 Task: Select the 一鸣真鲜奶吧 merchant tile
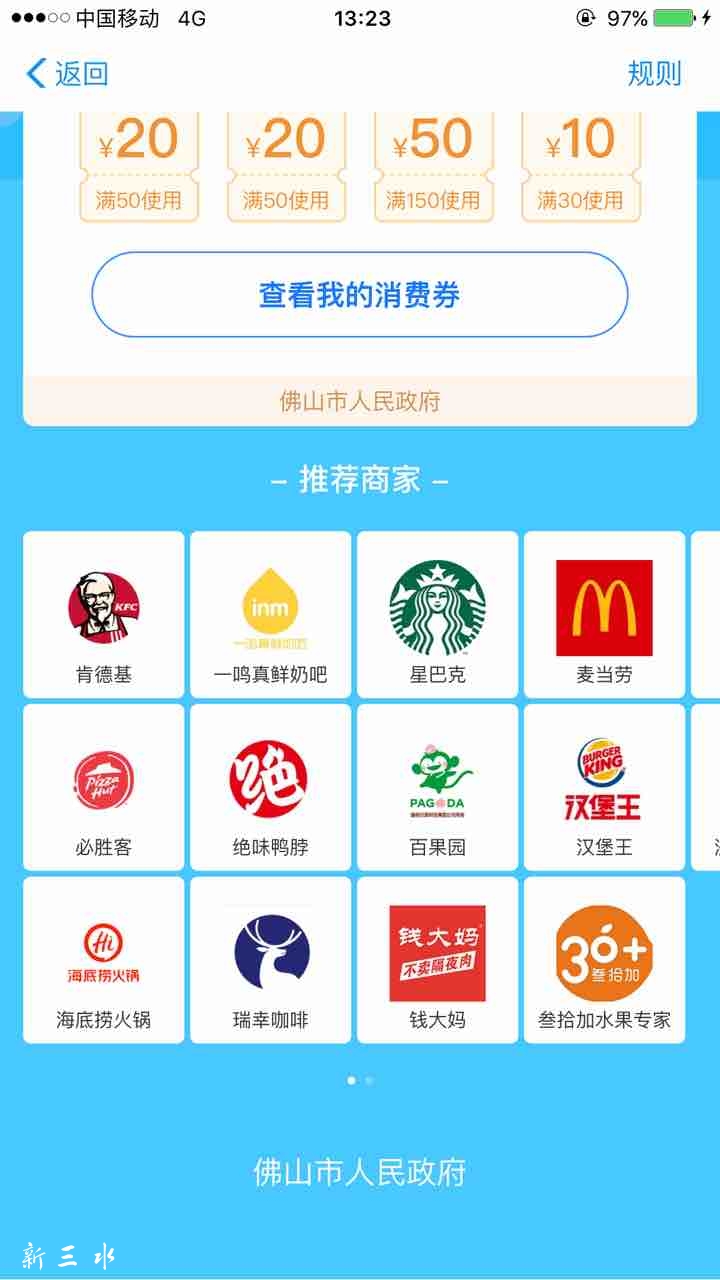coord(271,614)
